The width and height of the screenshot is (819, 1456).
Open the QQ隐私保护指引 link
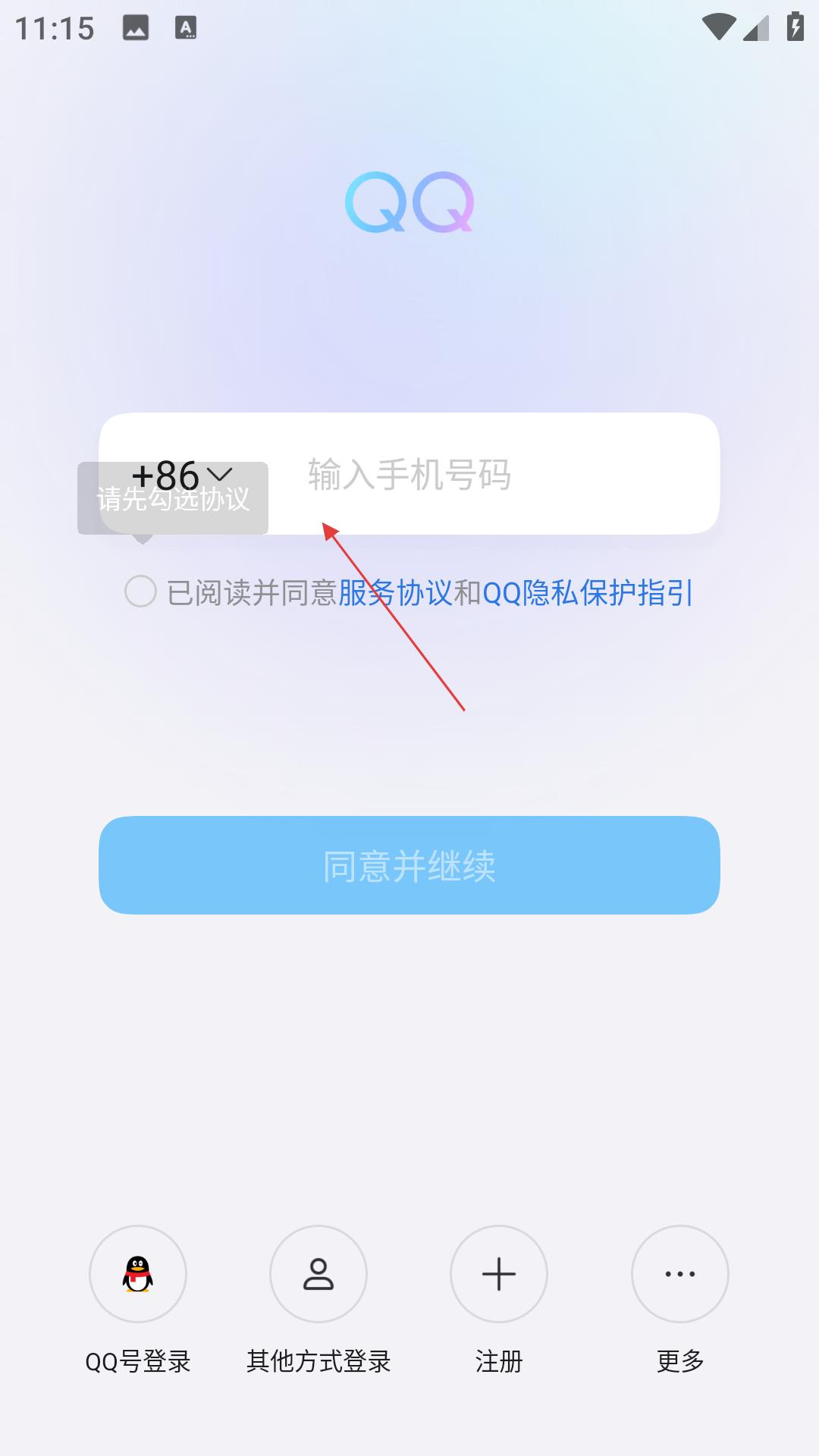pyautogui.click(x=588, y=592)
